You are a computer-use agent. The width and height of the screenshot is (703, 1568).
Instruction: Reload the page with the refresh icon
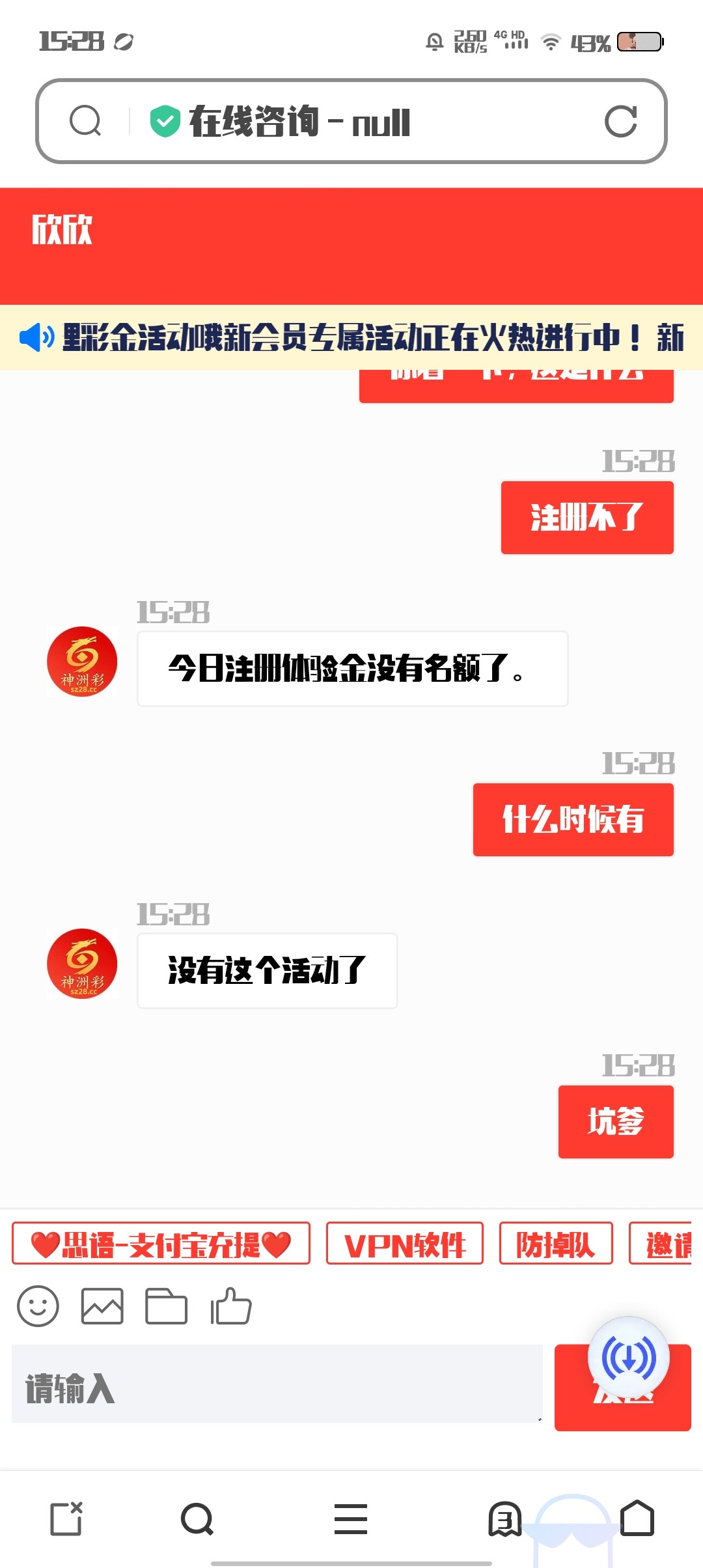point(620,121)
